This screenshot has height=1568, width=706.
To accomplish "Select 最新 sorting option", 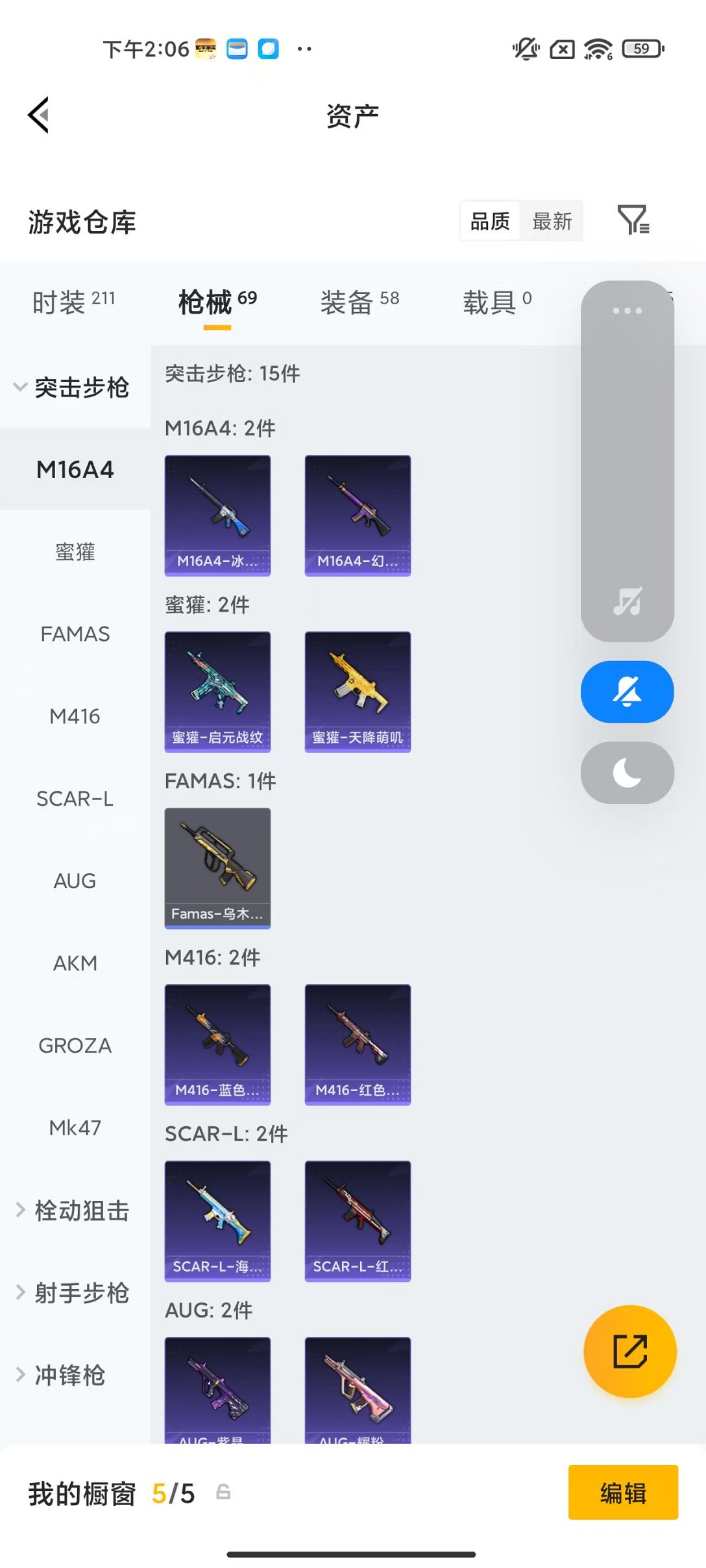I will (552, 221).
